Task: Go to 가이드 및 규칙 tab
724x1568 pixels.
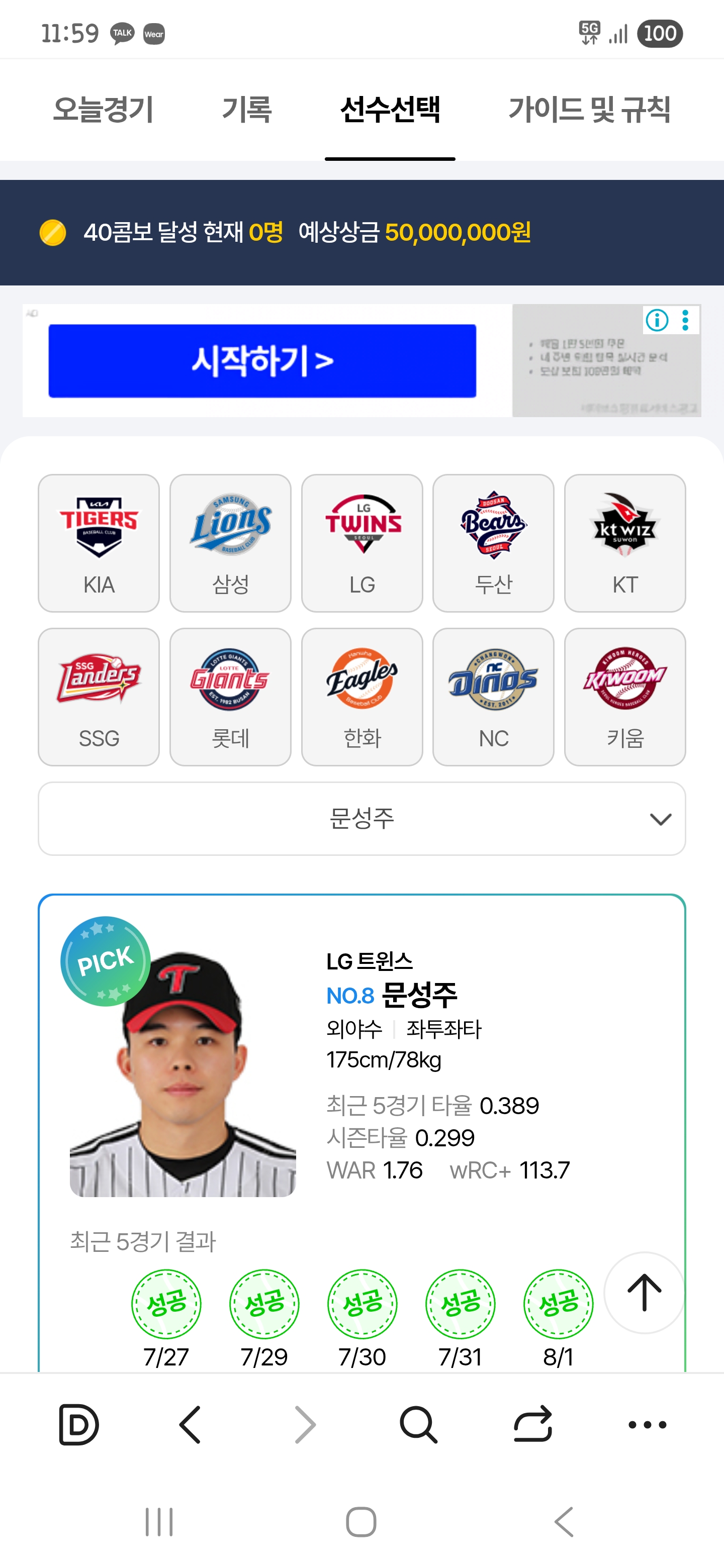Action: click(x=589, y=110)
